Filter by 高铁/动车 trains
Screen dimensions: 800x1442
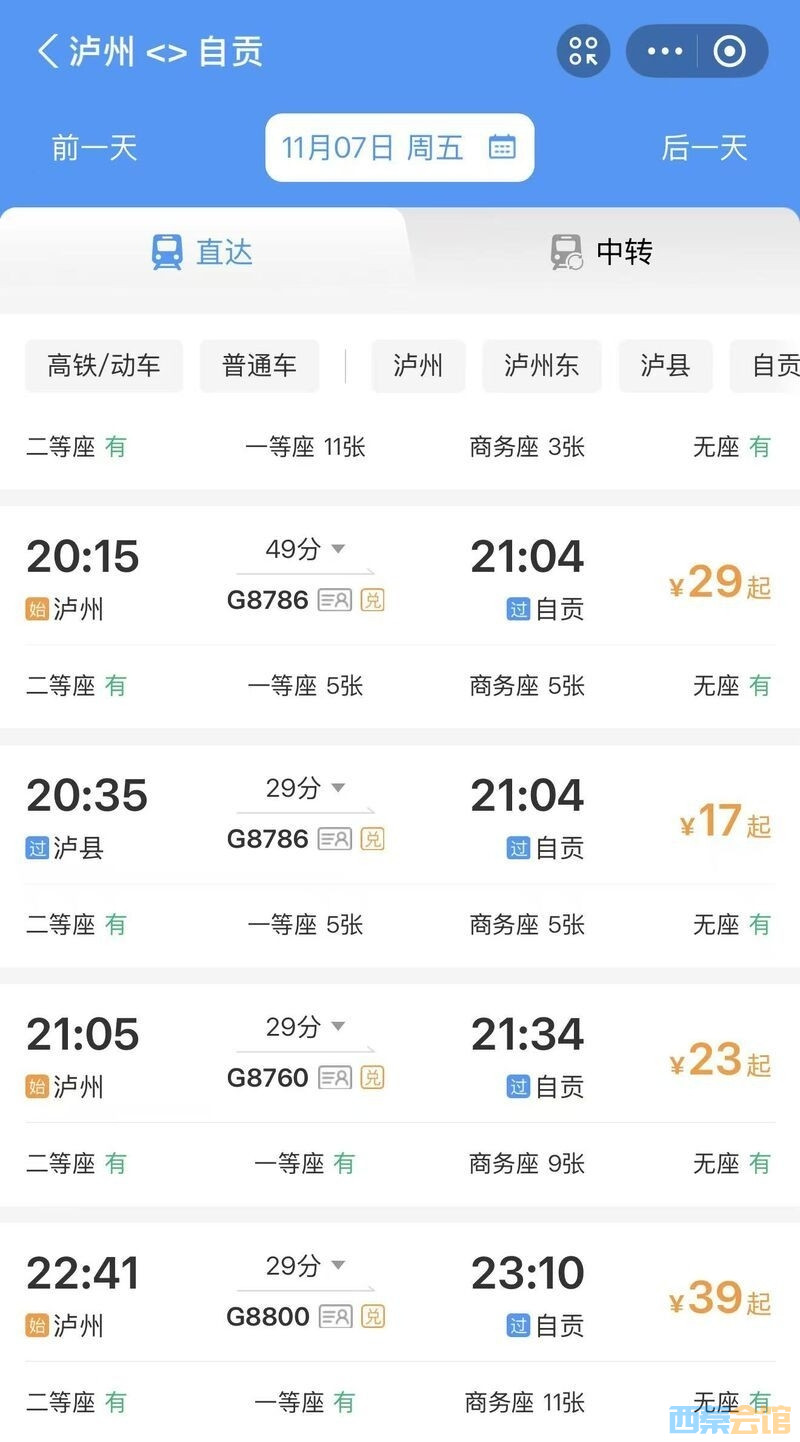104,366
